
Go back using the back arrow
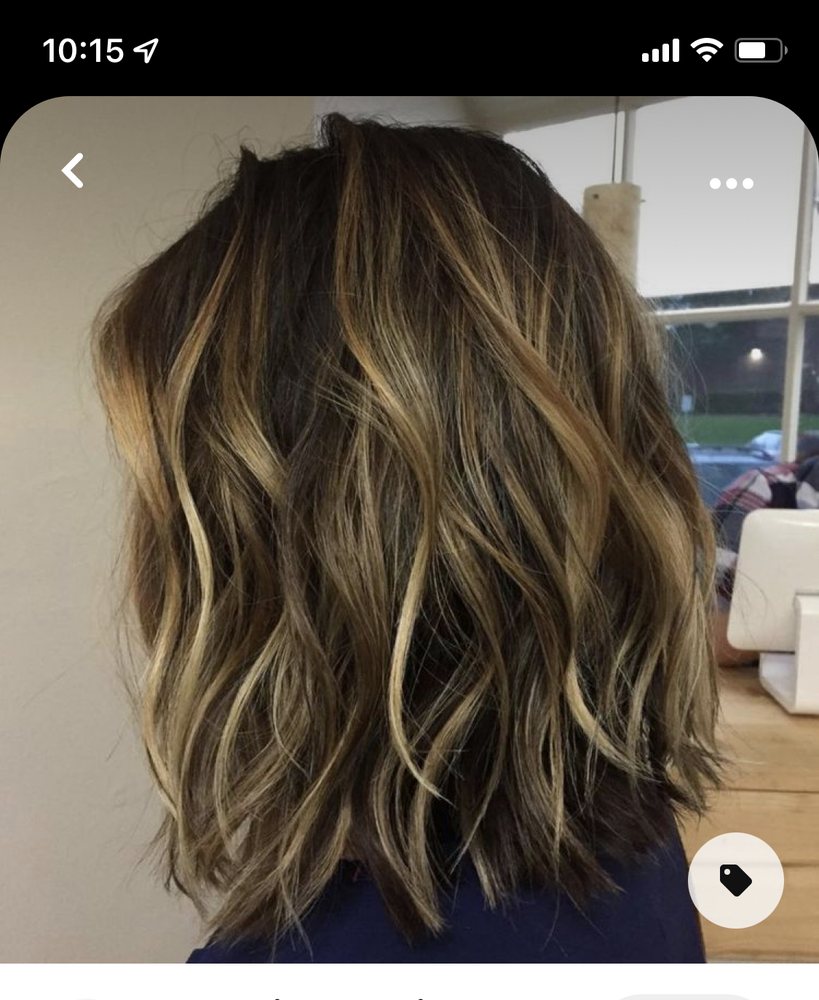click(x=73, y=170)
